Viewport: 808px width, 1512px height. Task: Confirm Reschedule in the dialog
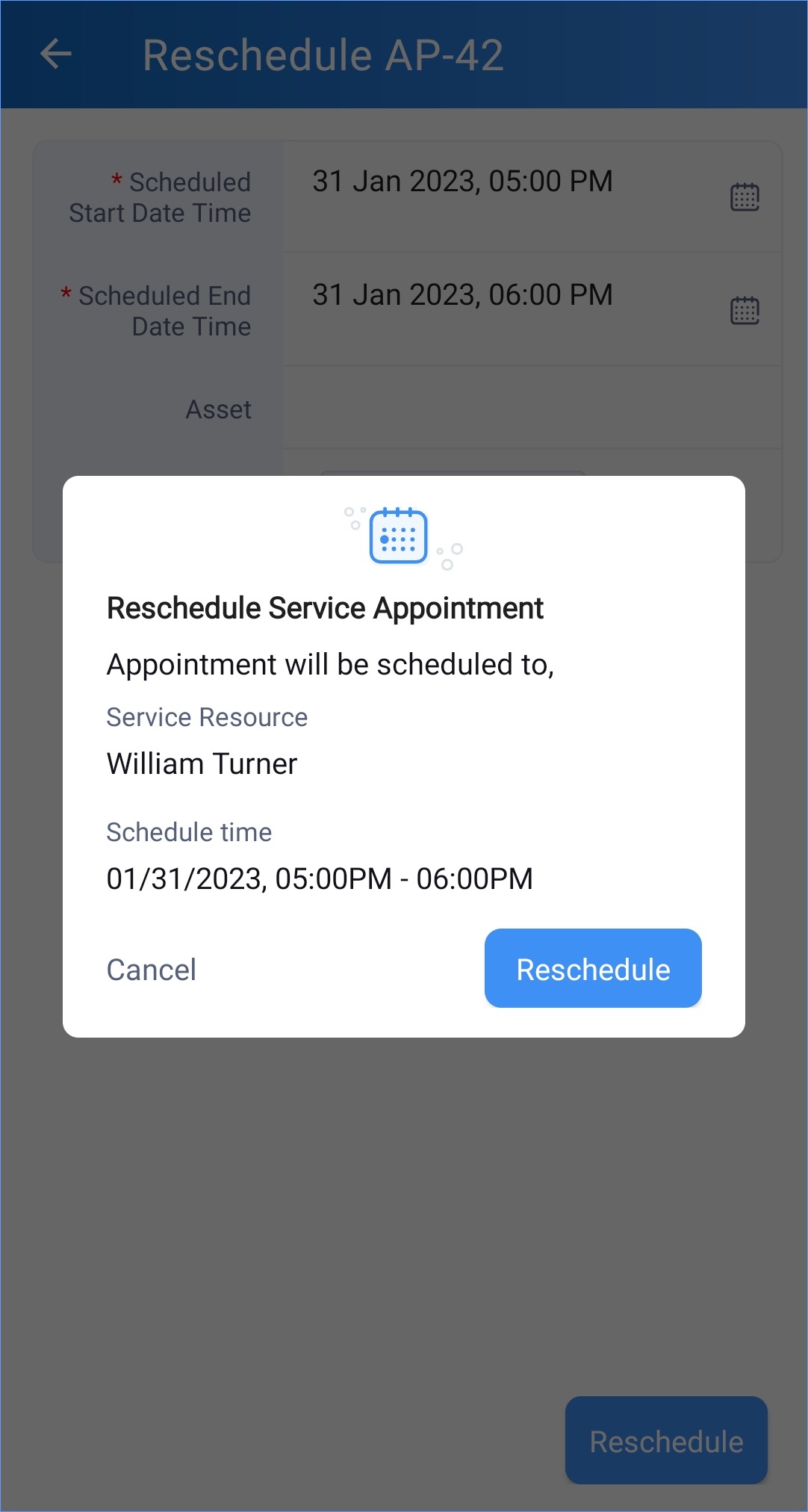pyautogui.click(x=593, y=968)
